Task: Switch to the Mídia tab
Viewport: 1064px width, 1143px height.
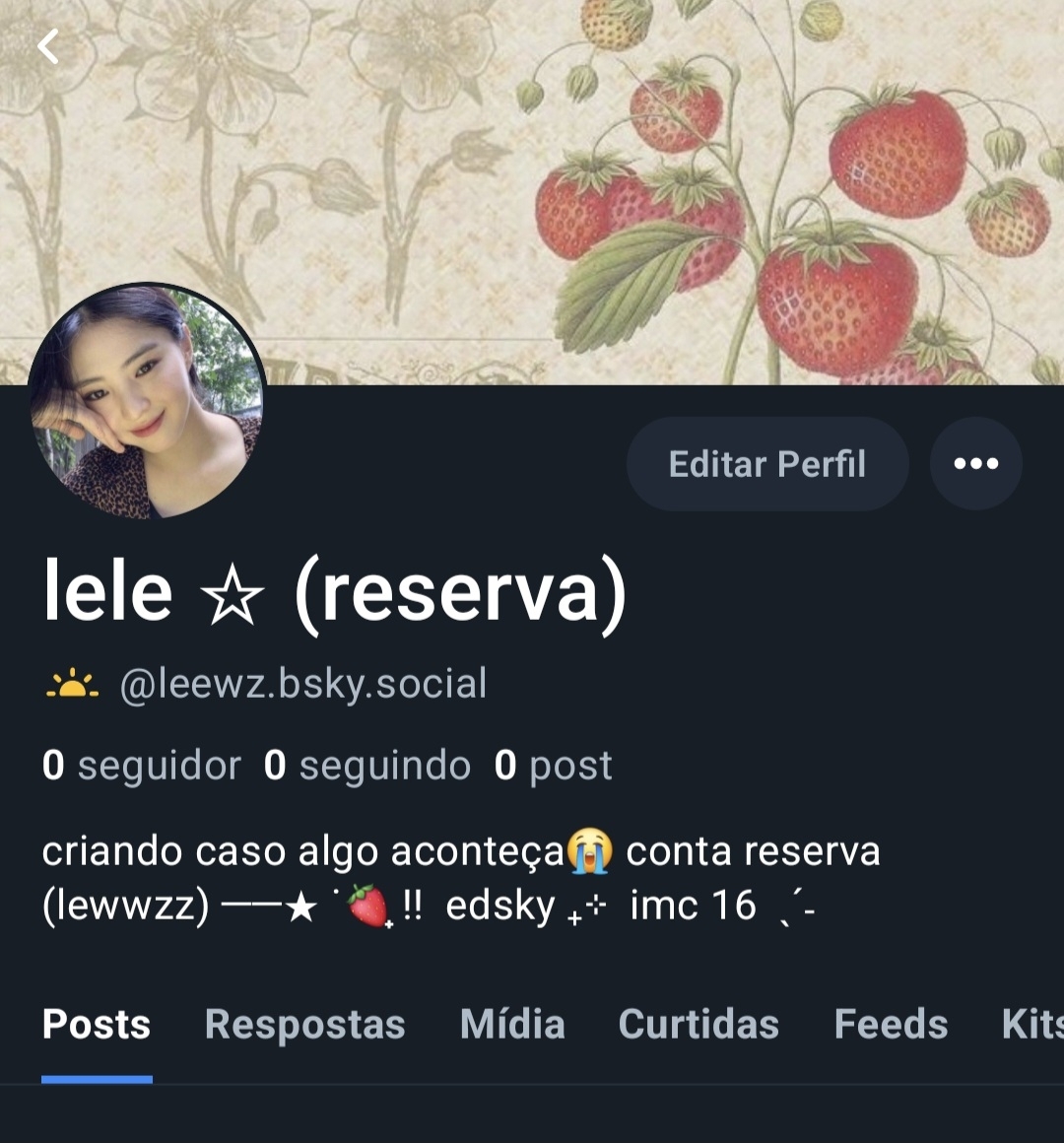Action: click(512, 1025)
